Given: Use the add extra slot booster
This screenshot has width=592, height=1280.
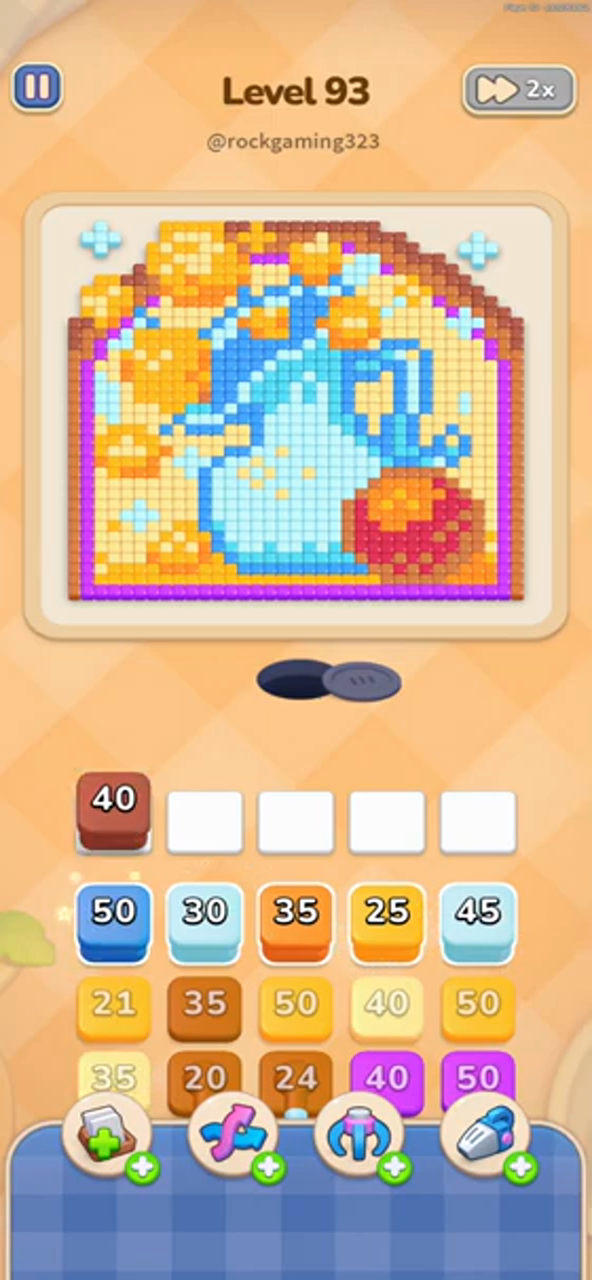Looking at the screenshot, I should (x=108, y=1137).
